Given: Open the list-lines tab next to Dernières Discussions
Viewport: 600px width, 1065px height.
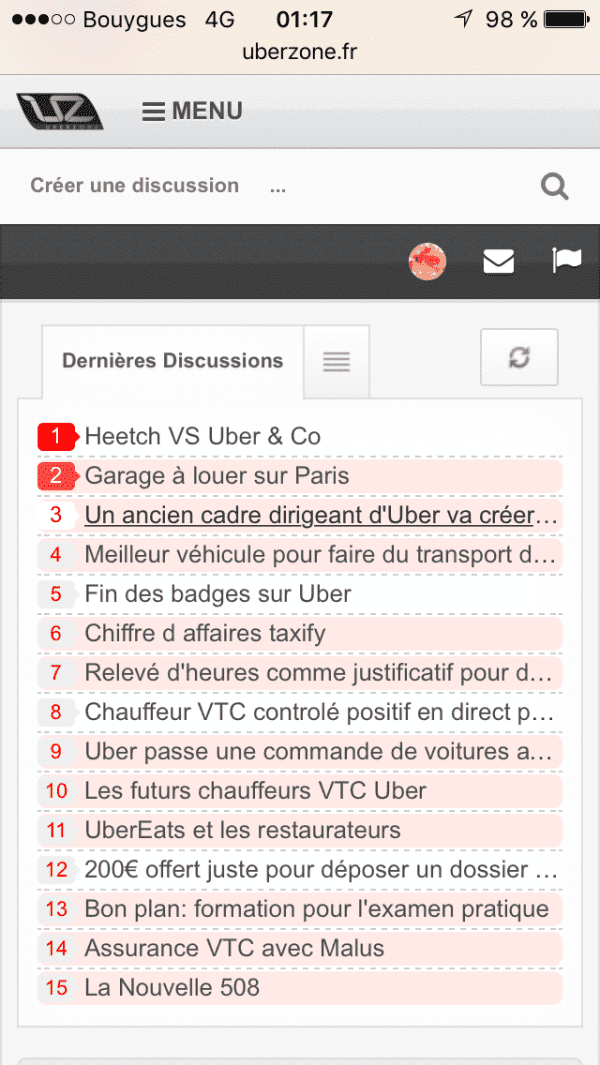Looking at the screenshot, I should (x=336, y=361).
